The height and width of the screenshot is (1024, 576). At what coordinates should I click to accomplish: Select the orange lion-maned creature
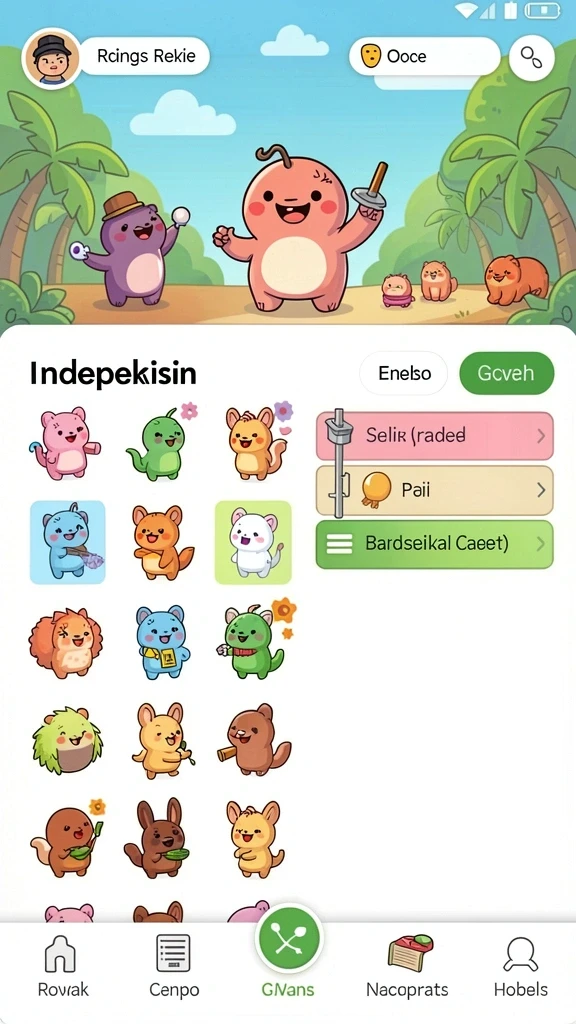click(x=65, y=643)
